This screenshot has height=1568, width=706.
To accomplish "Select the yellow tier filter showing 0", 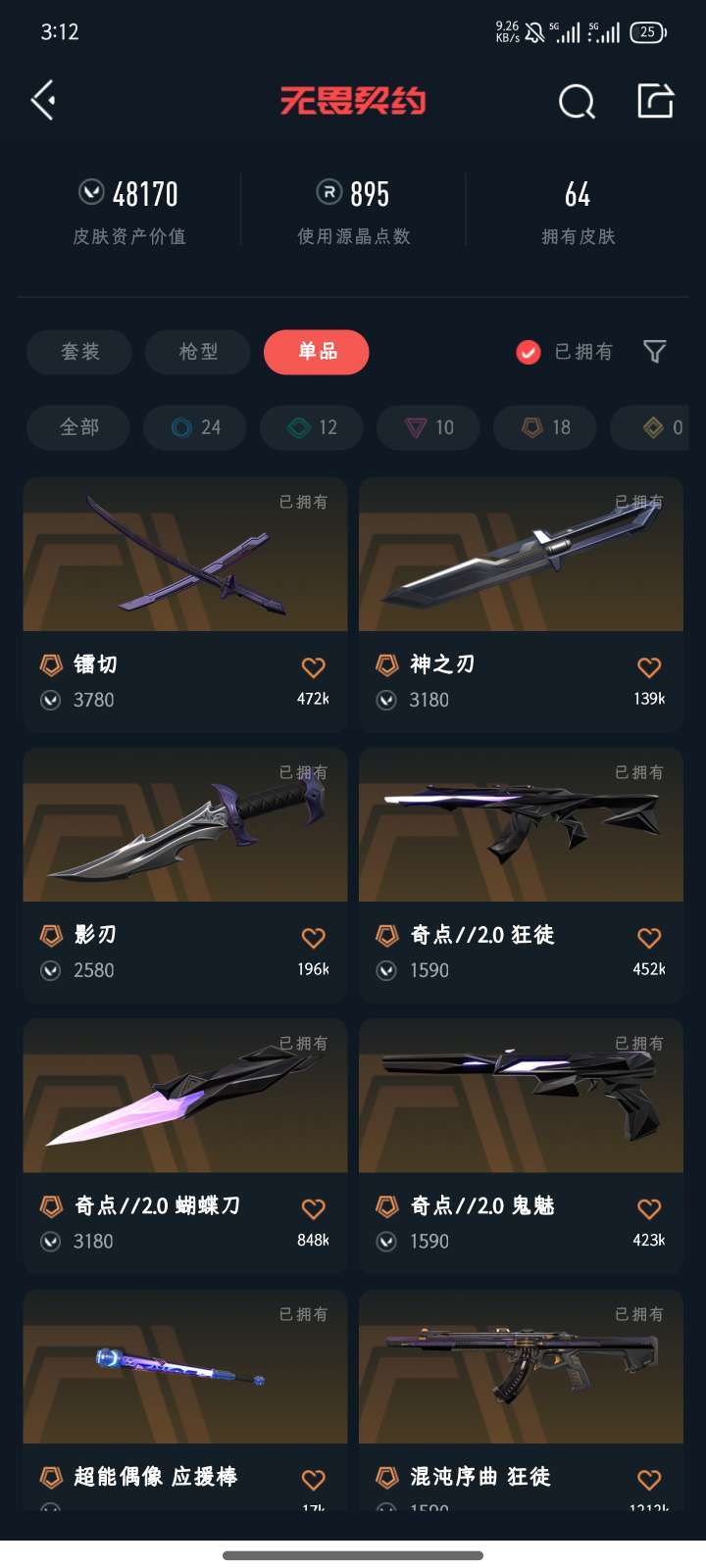I will click(655, 427).
